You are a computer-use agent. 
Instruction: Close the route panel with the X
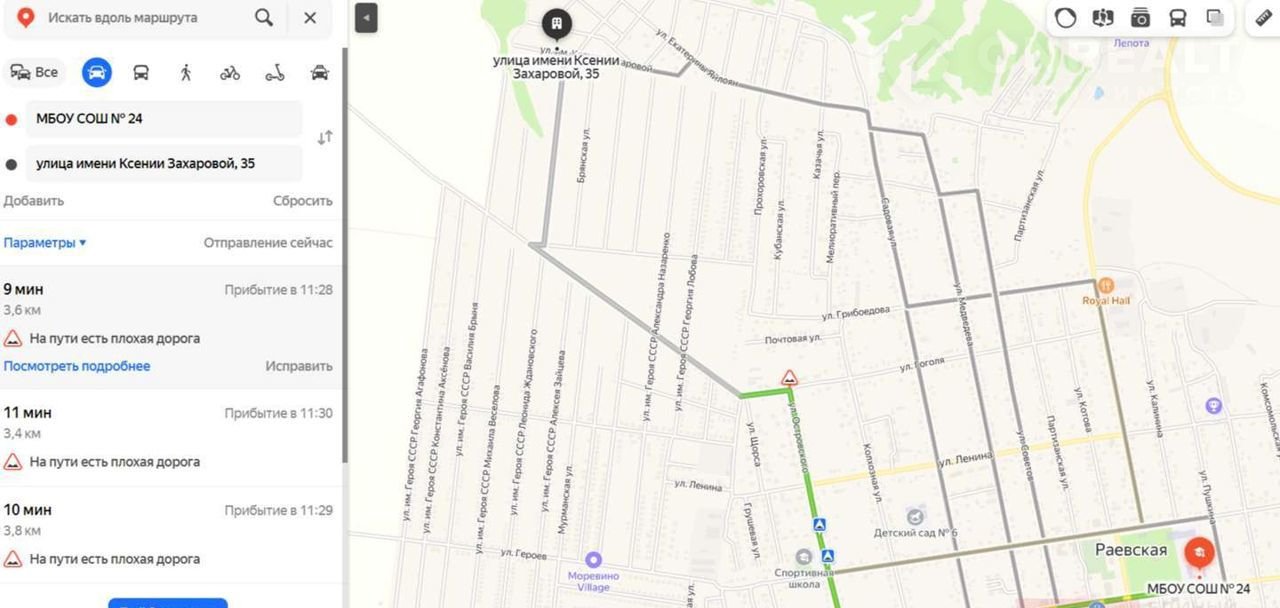310,18
